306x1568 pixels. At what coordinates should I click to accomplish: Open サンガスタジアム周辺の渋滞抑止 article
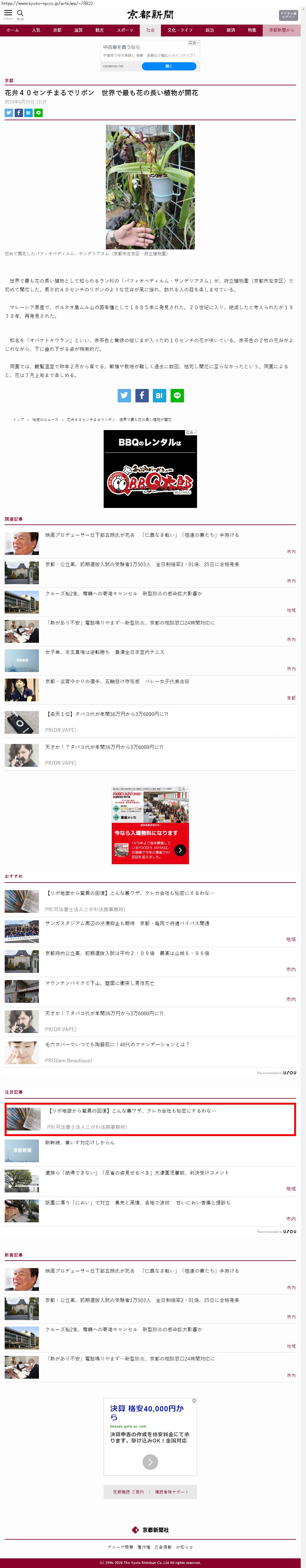[x=127, y=923]
